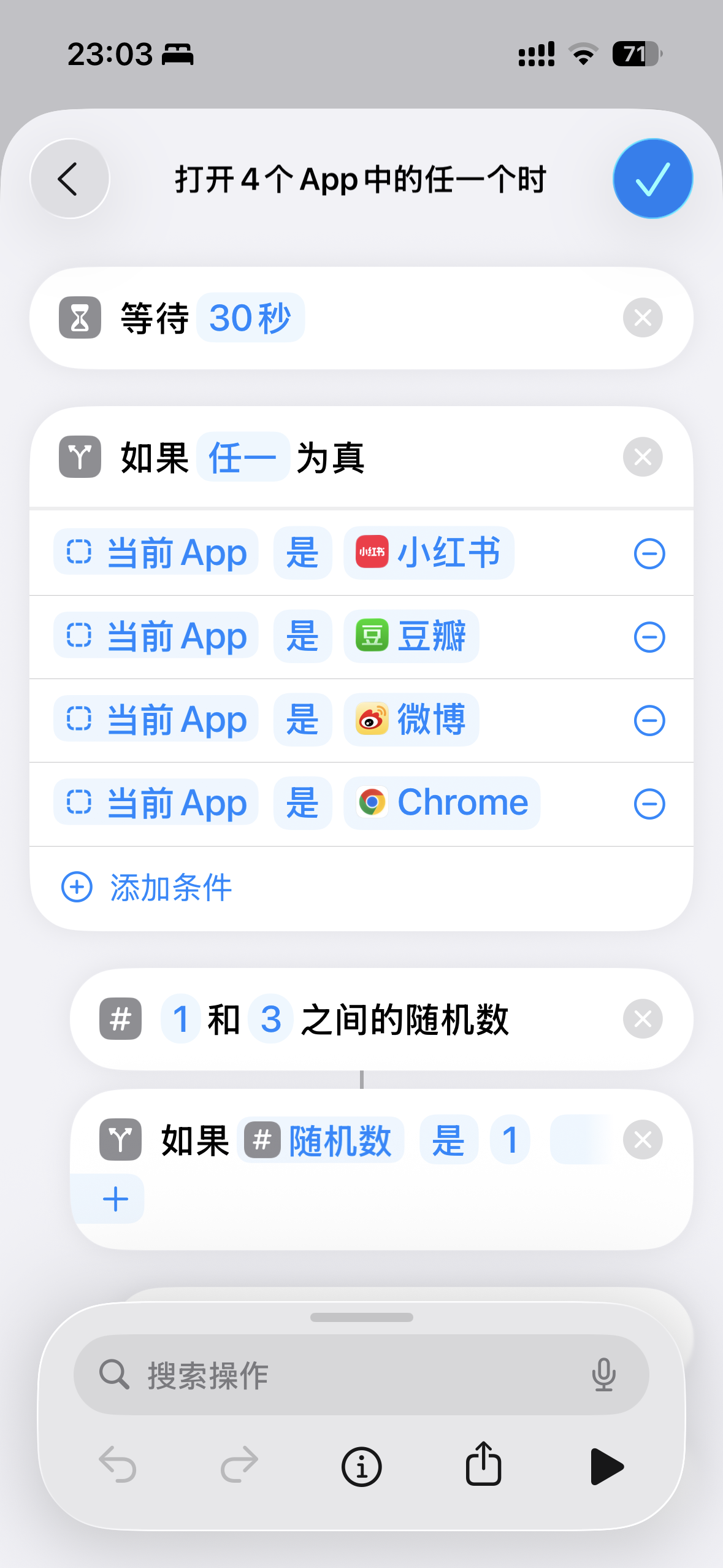
Task: Delete the 随机数 action
Action: [642, 1020]
